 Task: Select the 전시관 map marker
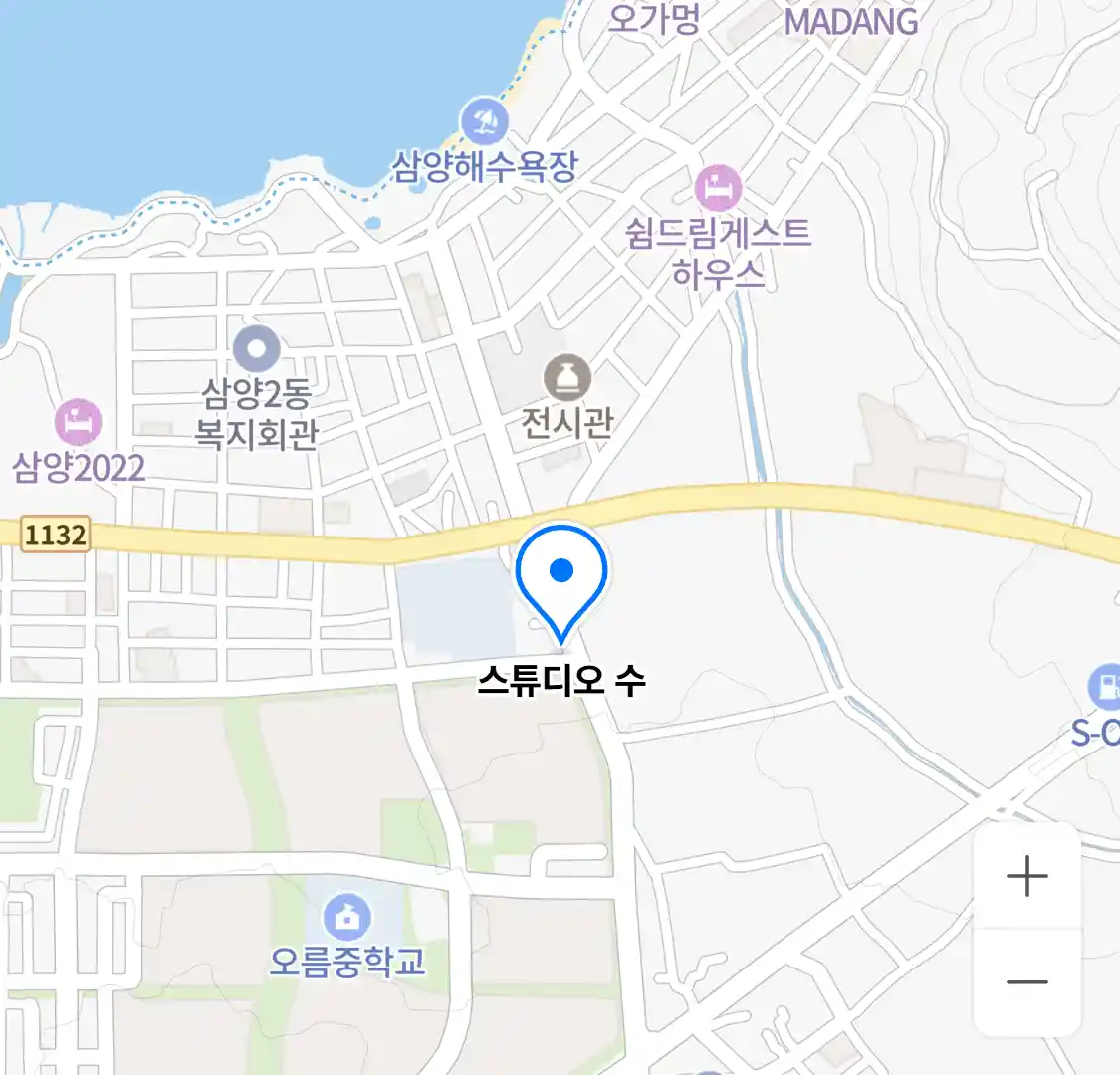point(567,379)
